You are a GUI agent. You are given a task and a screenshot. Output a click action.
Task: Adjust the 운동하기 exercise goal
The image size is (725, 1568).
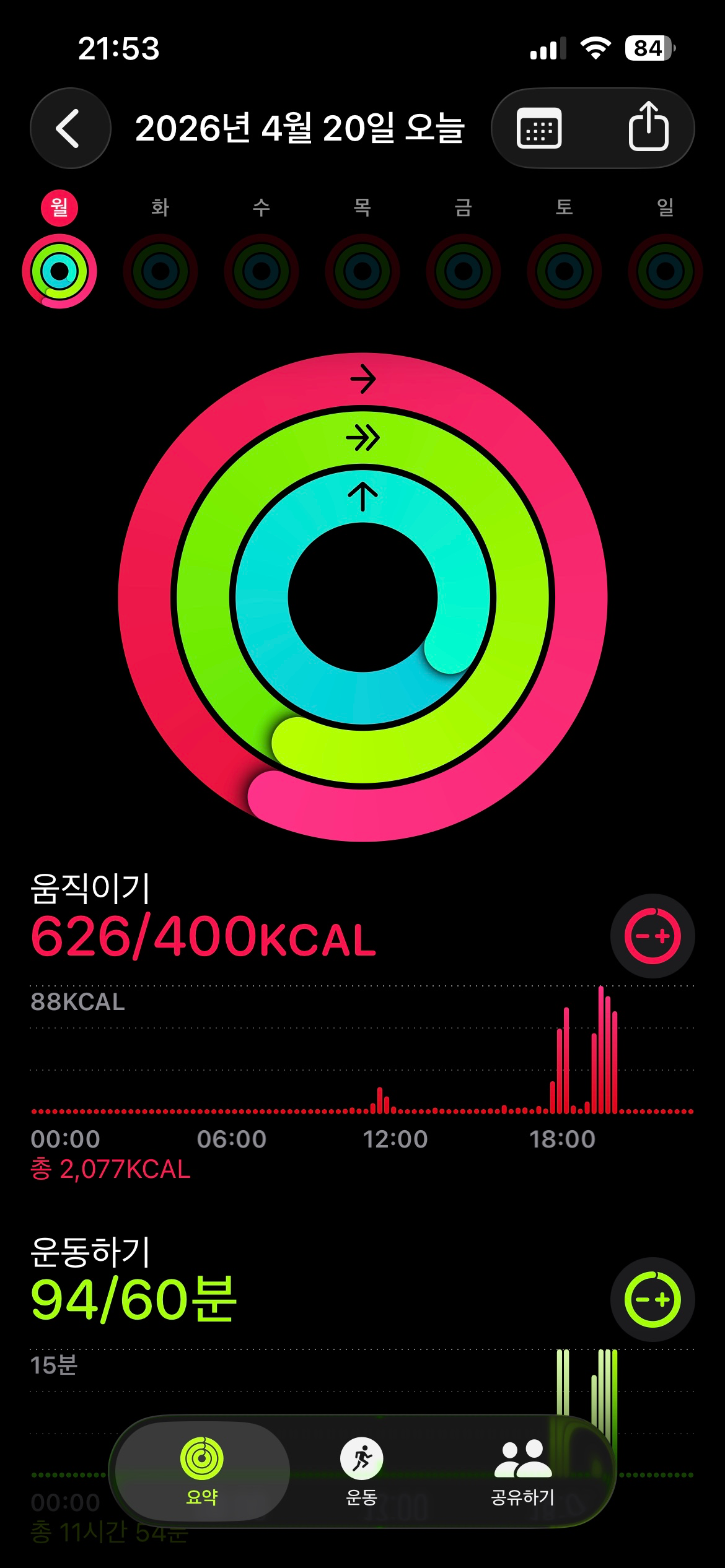click(652, 1299)
